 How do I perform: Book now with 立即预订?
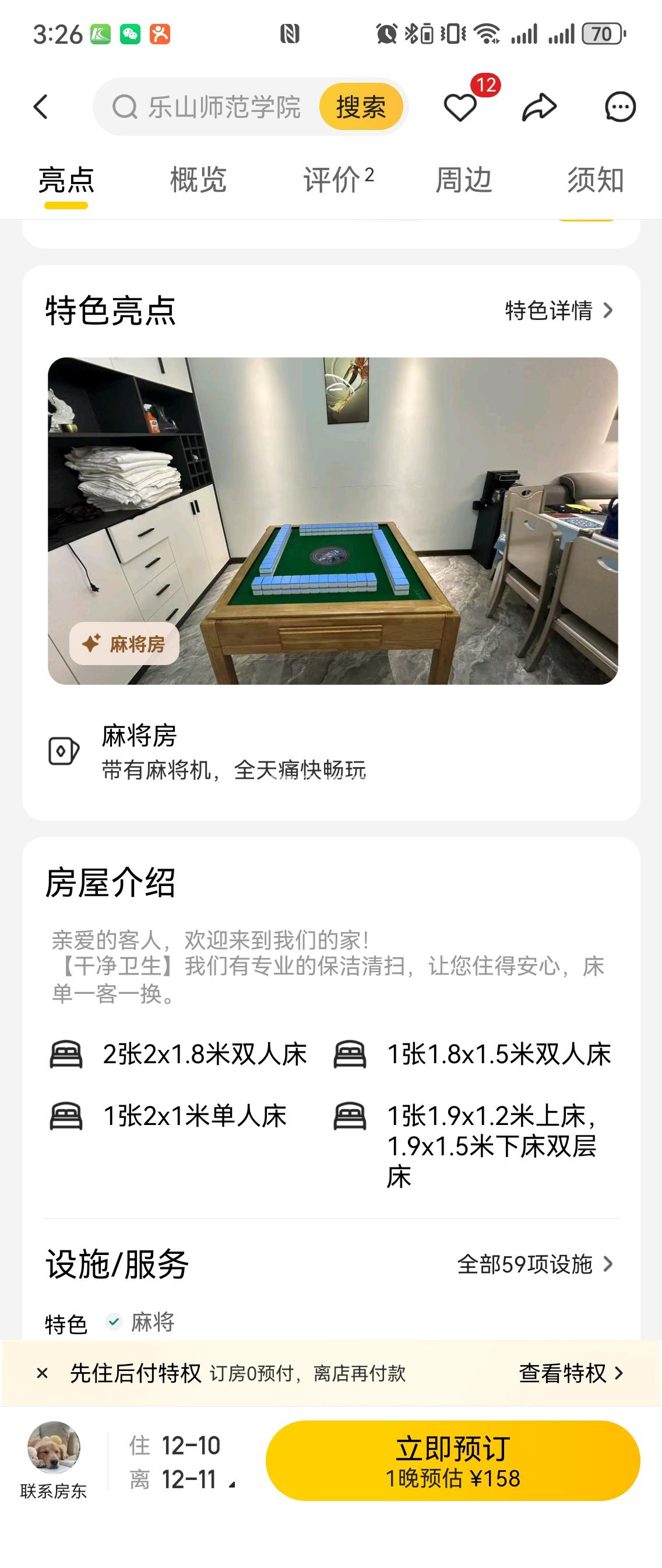tap(453, 1460)
